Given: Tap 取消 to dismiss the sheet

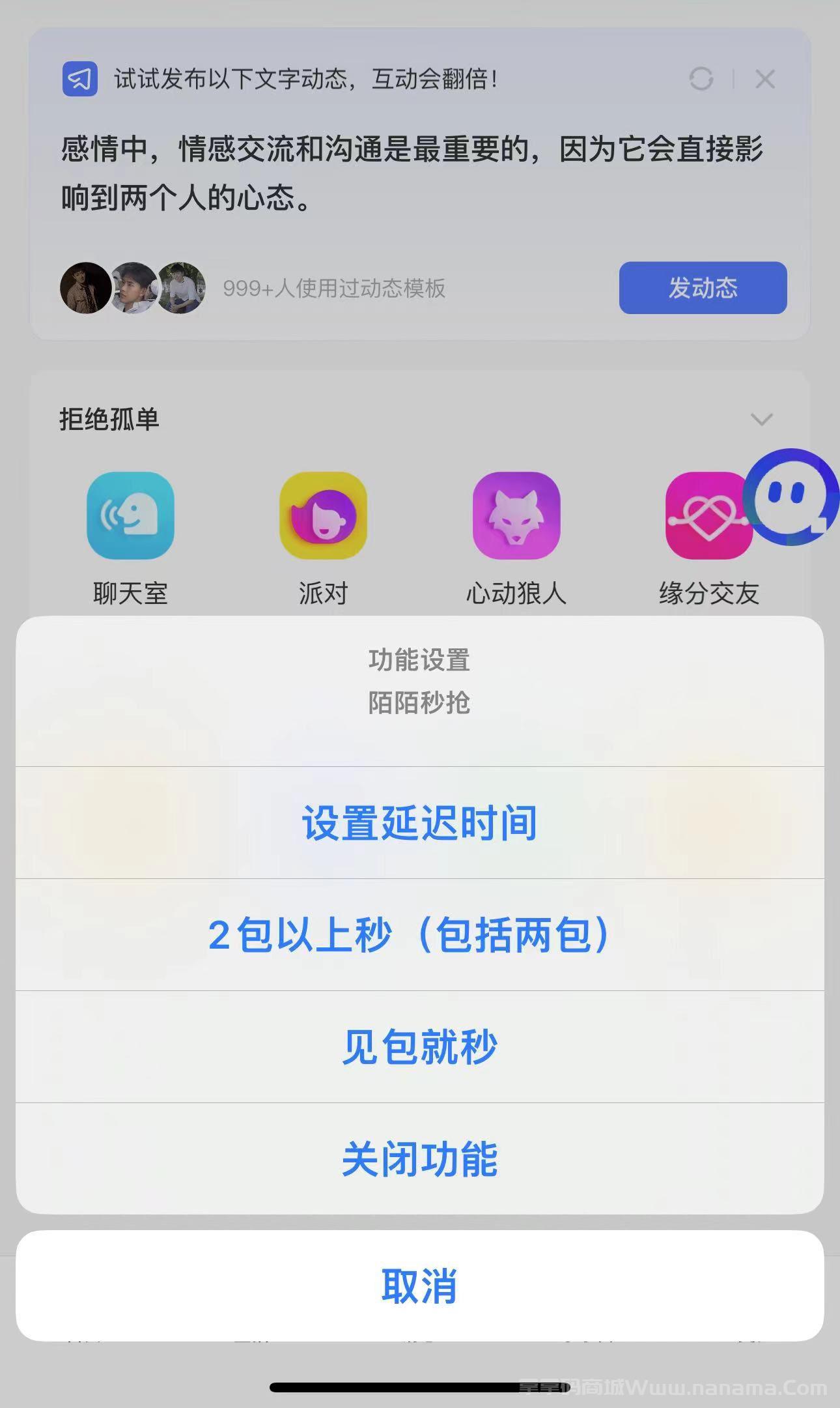Looking at the screenshot, I should [x=420, y=1285].
